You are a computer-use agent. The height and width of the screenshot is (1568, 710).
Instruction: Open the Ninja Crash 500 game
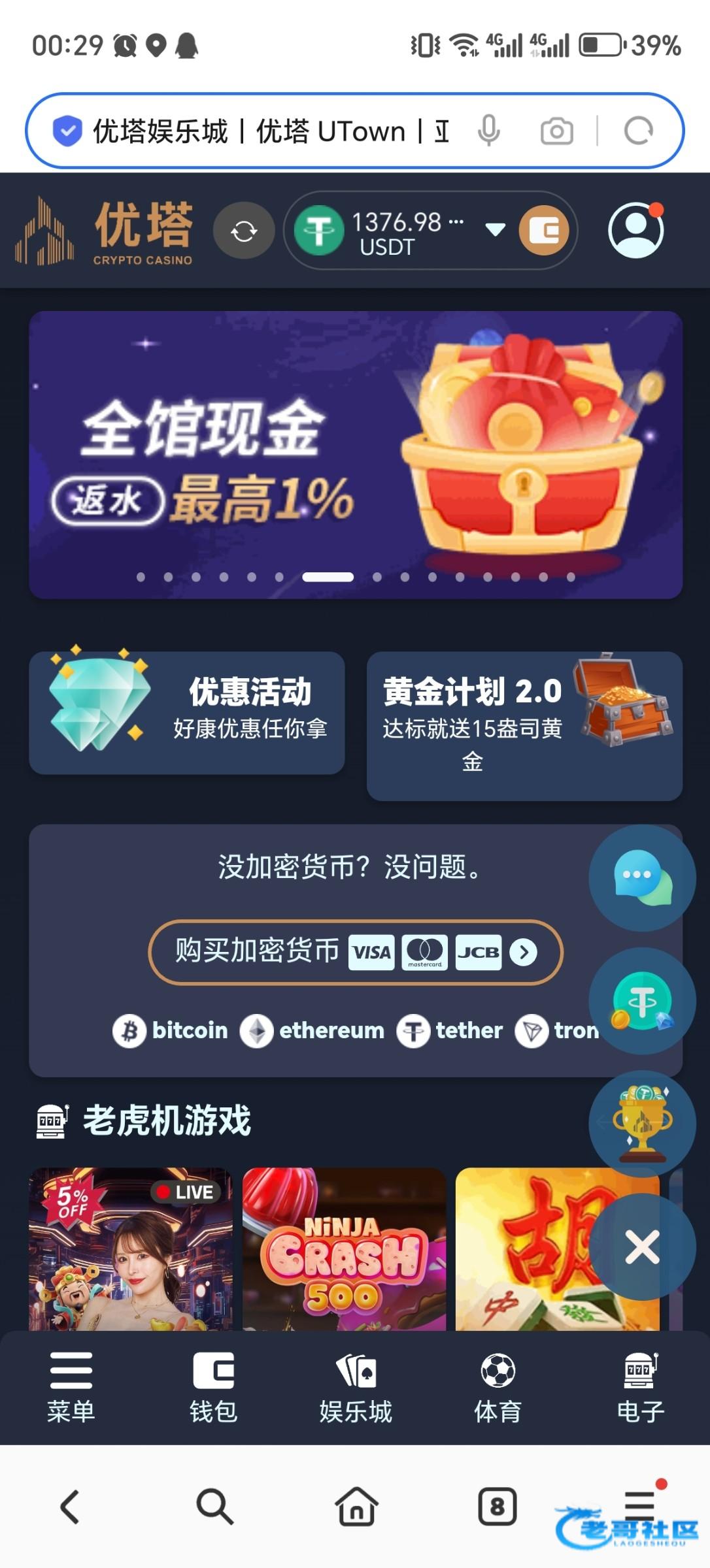click(344, 1249)
